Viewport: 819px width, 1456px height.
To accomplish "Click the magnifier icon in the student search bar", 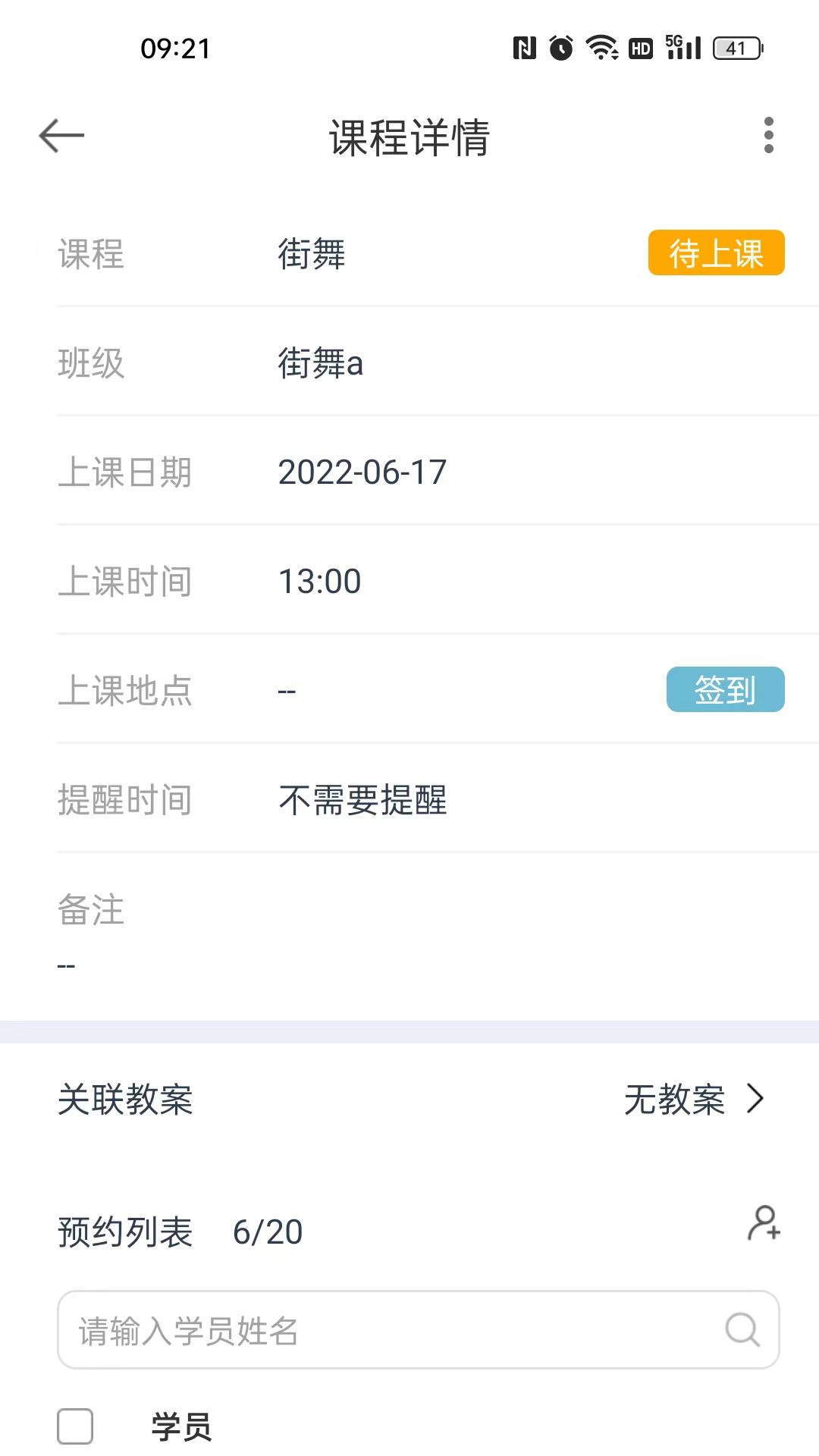I will (741, 1329).
